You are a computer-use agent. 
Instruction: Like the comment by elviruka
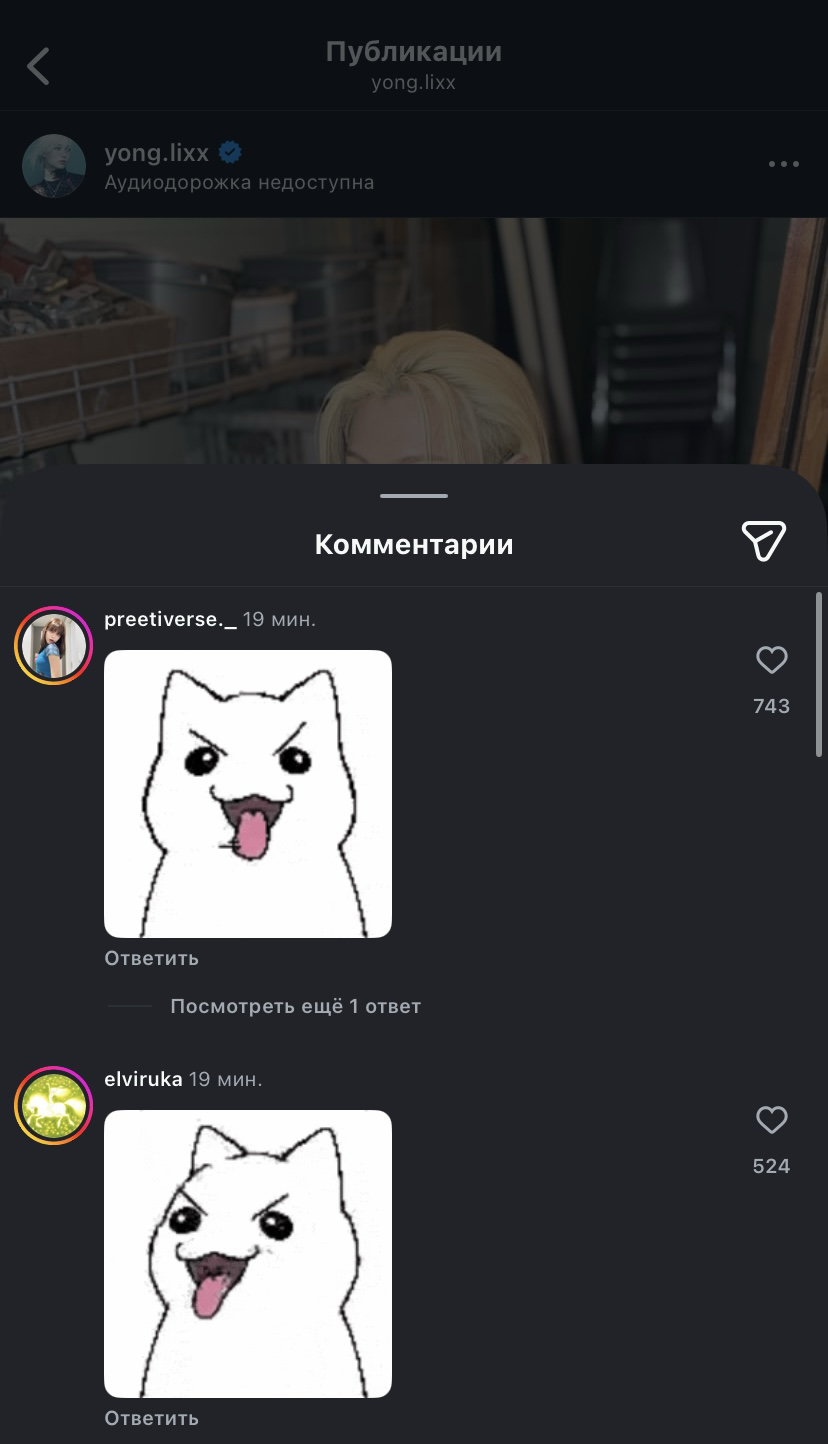[771, 1120]
